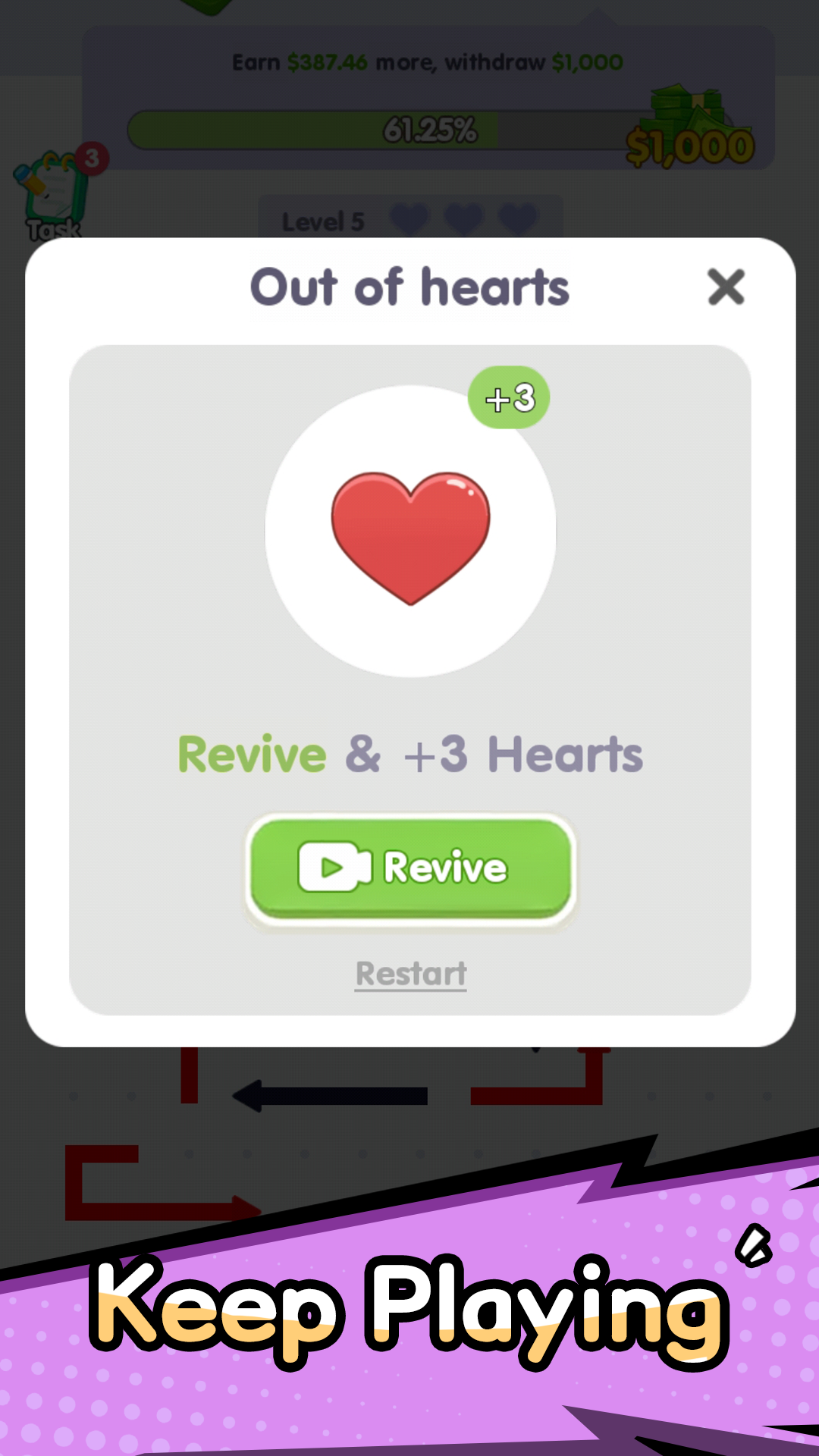Viewport: 819px width, 1456px height.
Task: Tap the third heart next to Level 5
Action: coord(516,219)
